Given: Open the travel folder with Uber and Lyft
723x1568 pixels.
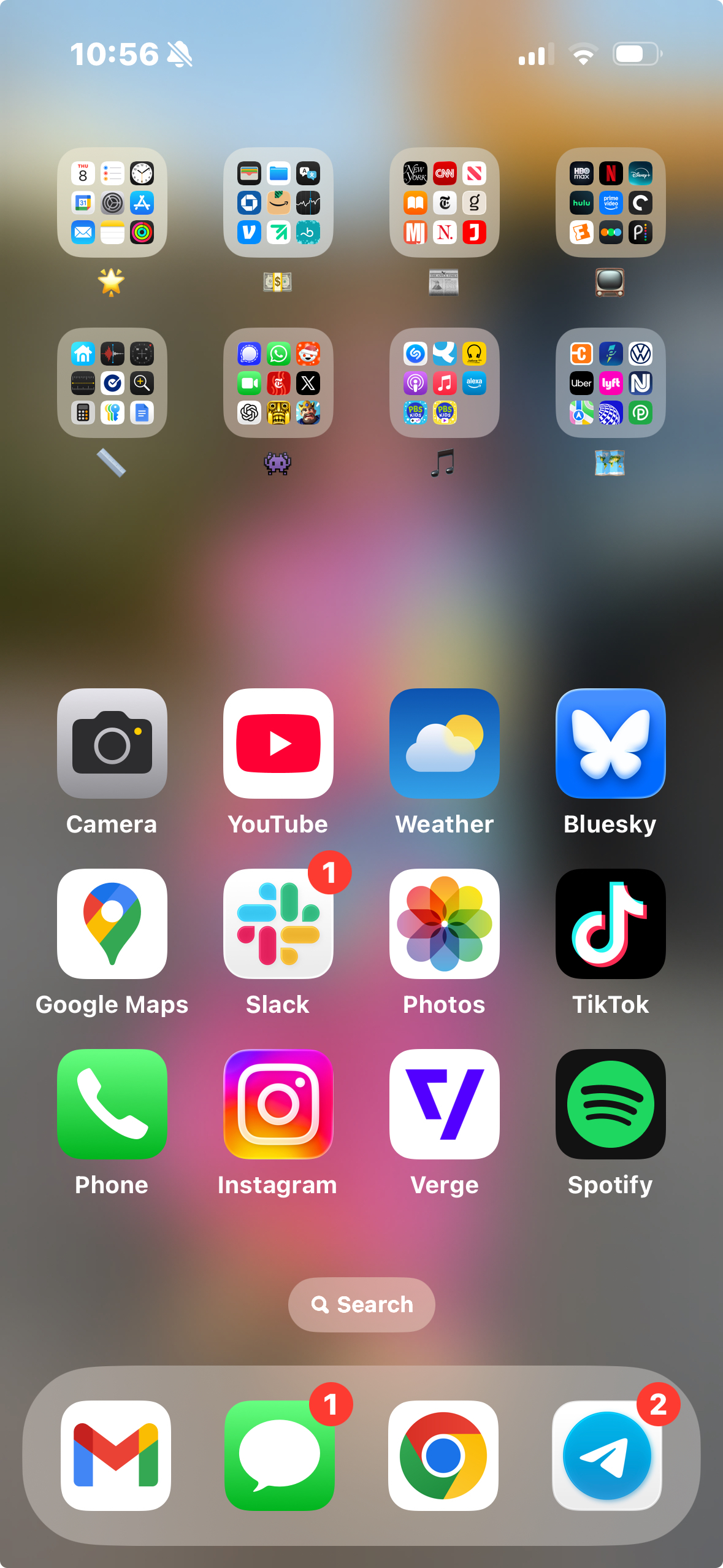Looking at the screenshot, I should (x=611, y=383).
